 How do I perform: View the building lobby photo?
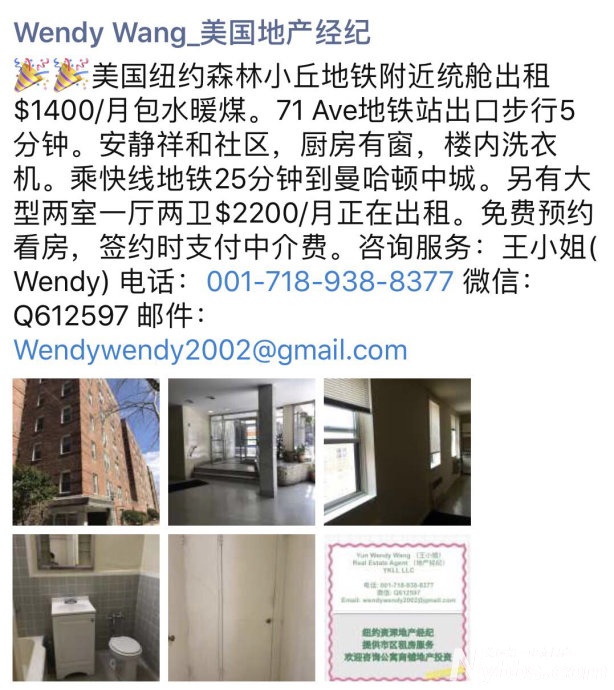[x=241, y=451]
